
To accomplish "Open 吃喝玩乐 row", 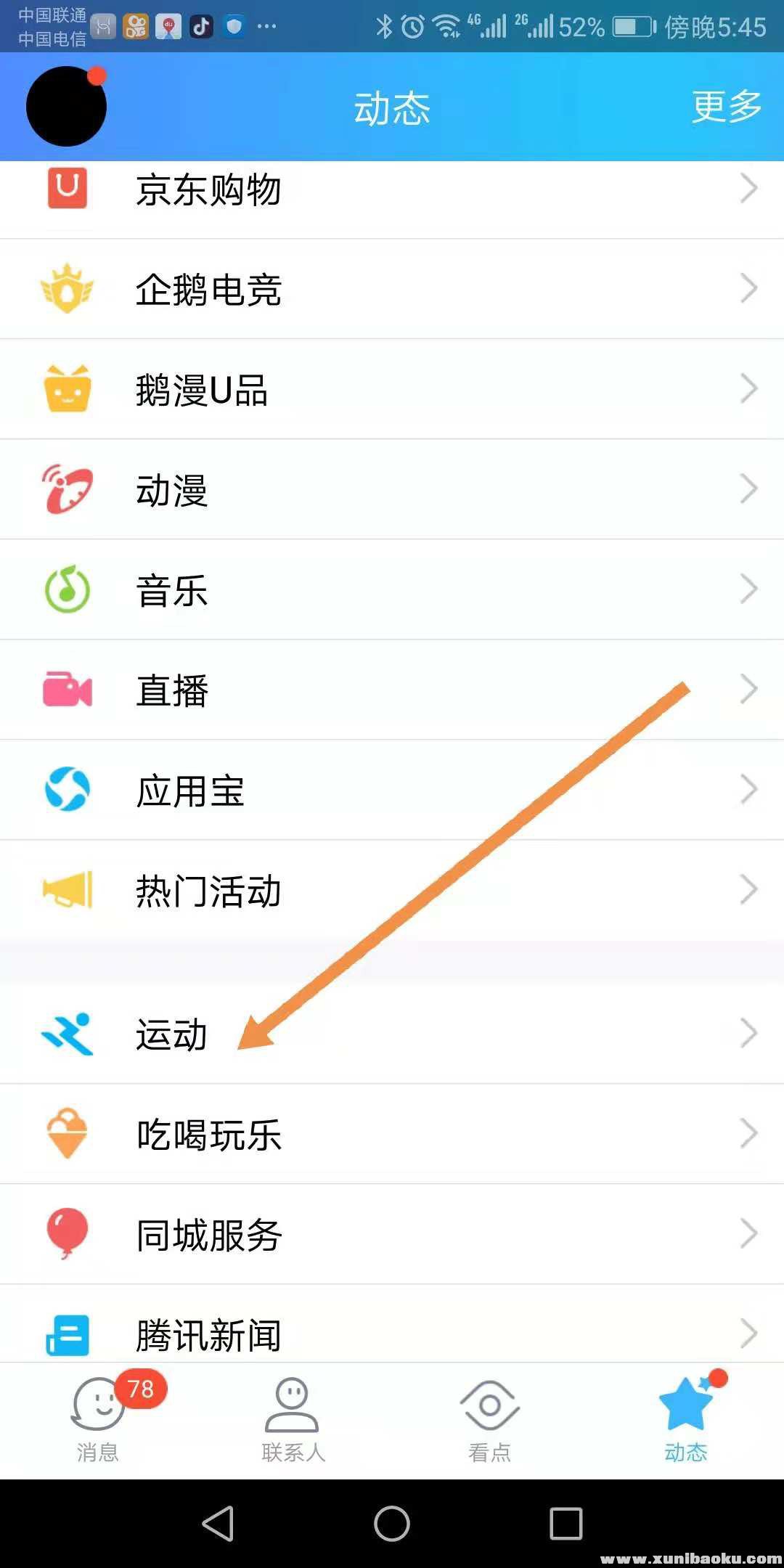I will click(x=392, y=1134).
